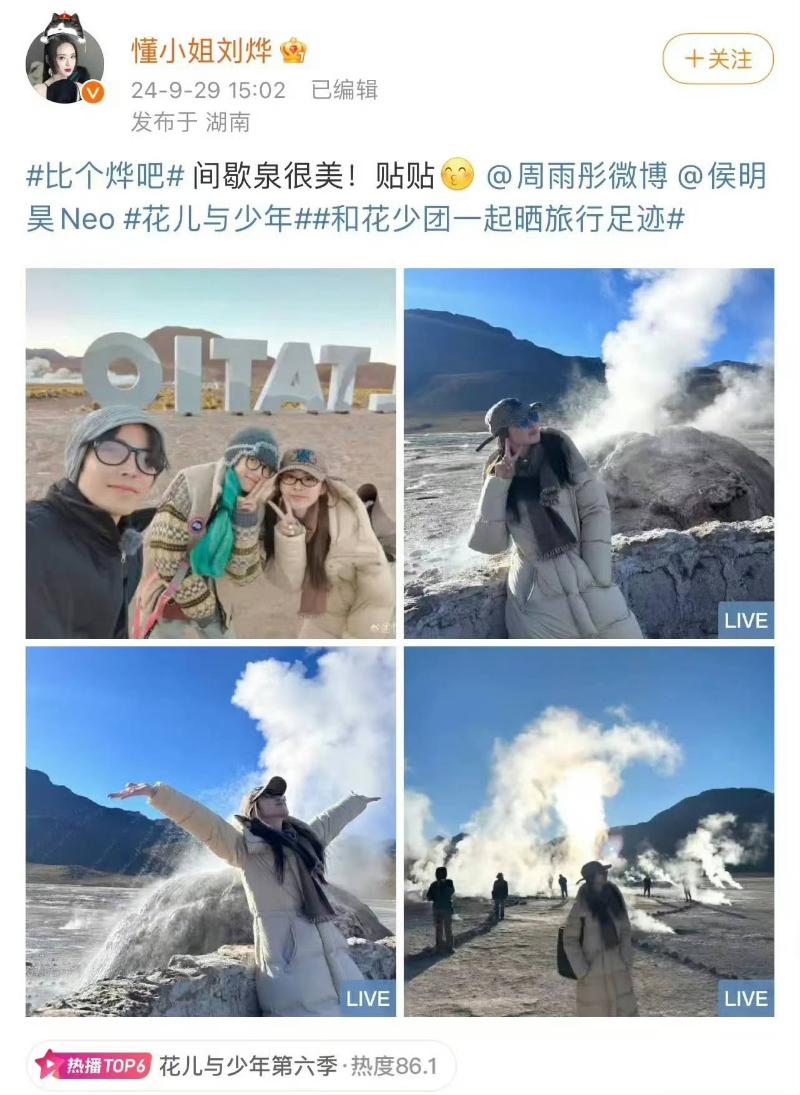
Task: View the group selfie photo with sign
Action: [x=210, y=453]
